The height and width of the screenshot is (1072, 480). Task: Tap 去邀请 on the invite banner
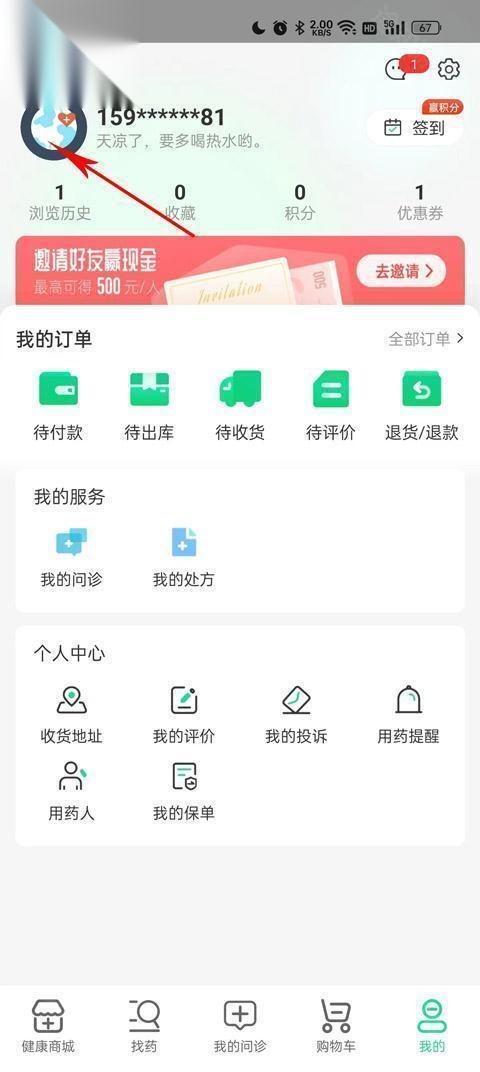click(401, 271)
